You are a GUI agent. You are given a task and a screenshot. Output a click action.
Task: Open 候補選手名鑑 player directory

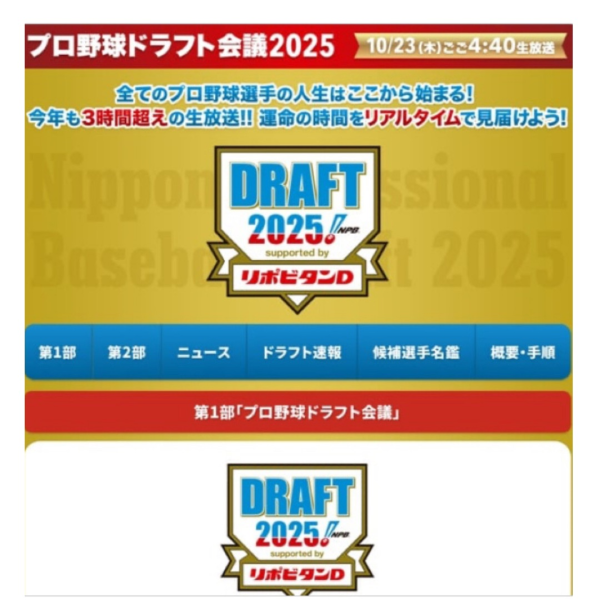(412, 353)
